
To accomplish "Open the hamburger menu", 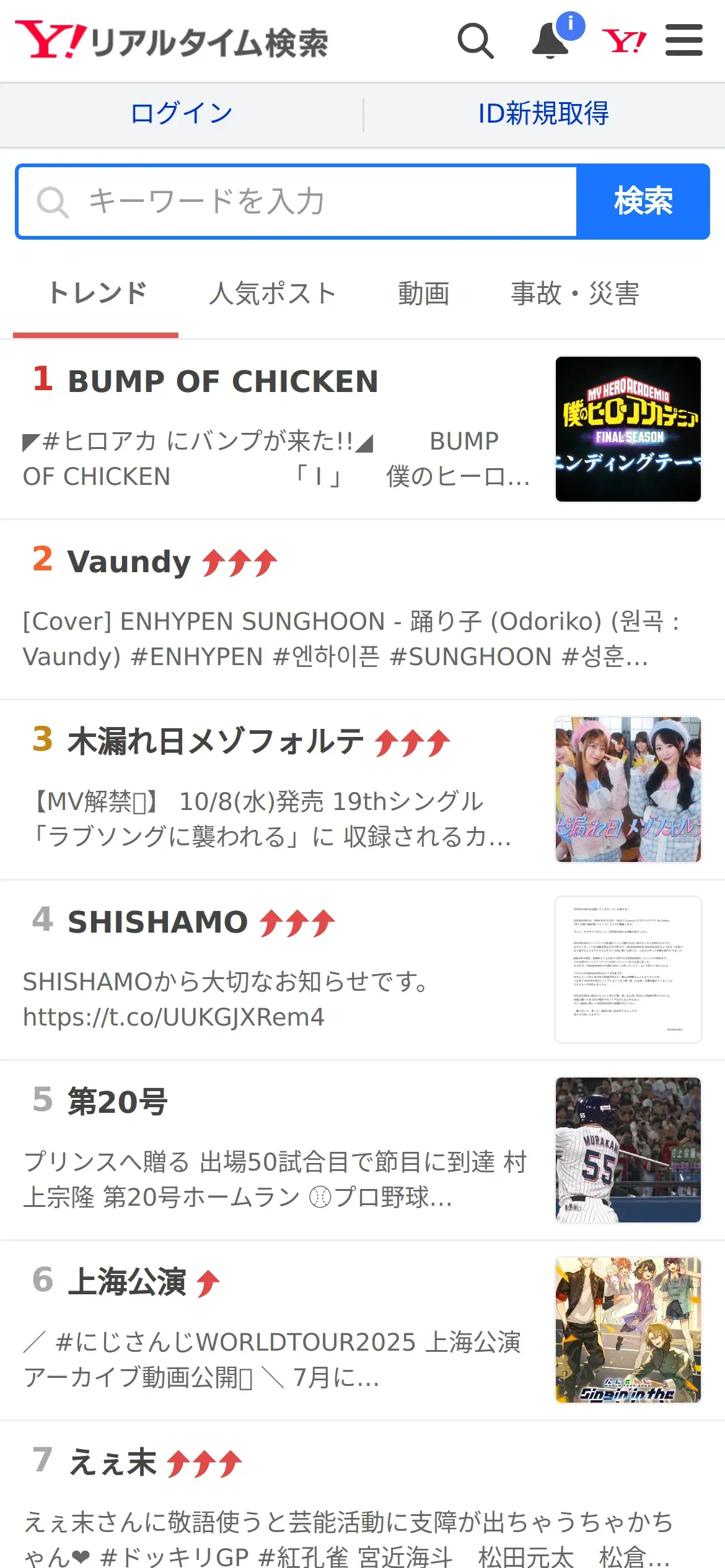I will coord(683,41).
